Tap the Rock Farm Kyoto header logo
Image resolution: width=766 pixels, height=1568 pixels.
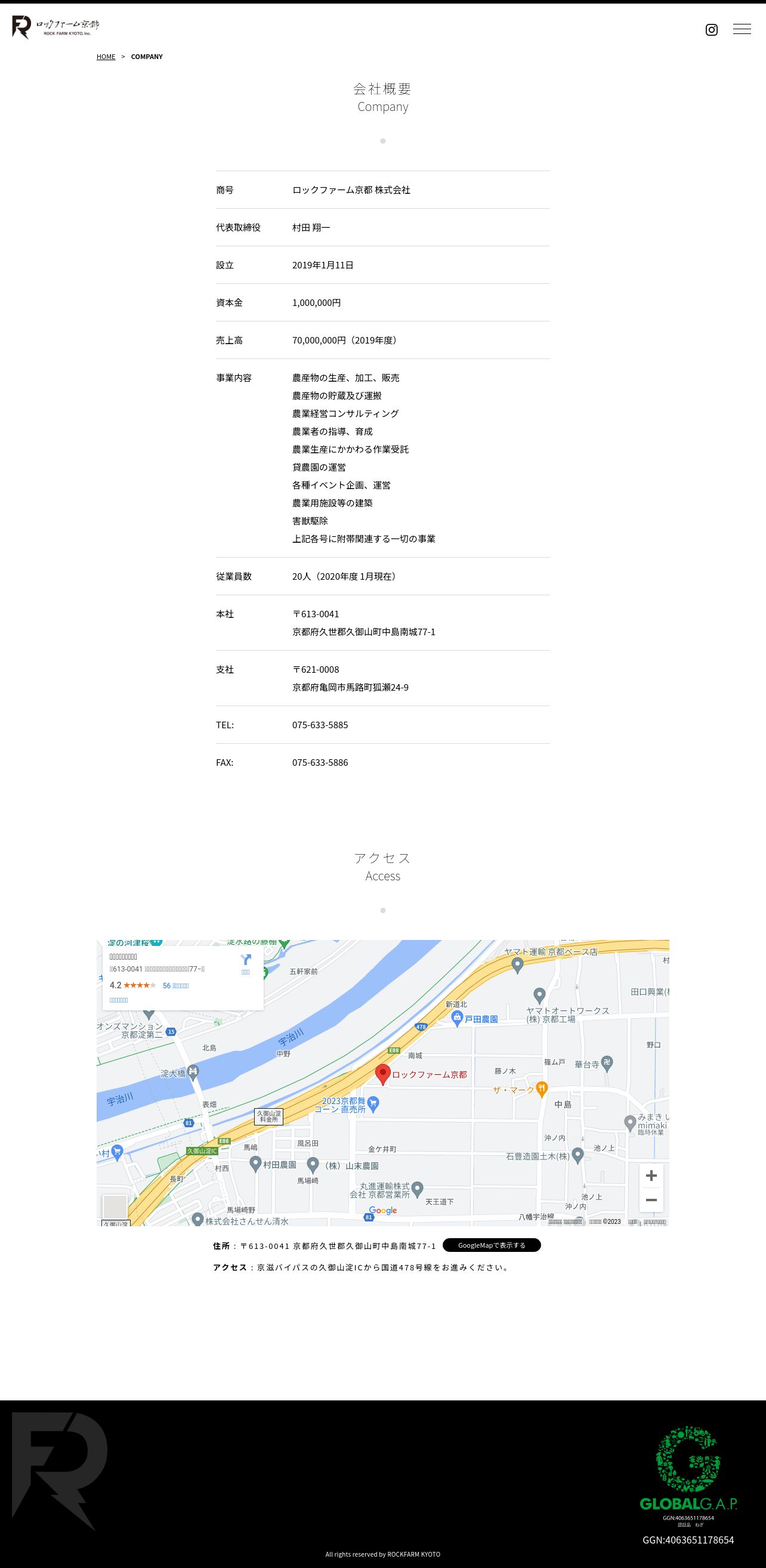tap(55, 27)
